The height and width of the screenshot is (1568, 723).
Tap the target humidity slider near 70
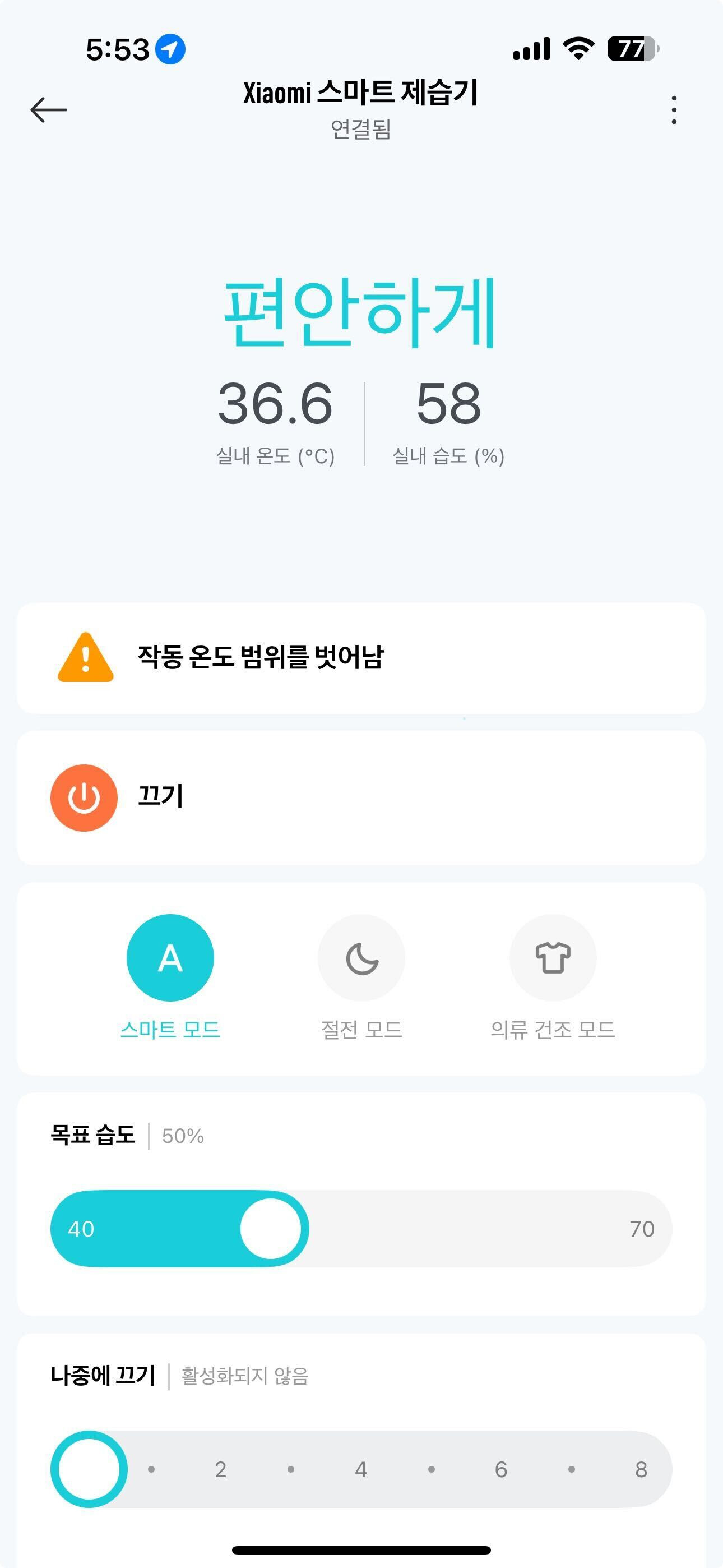pyautogui.click(x=641, y=1228)
